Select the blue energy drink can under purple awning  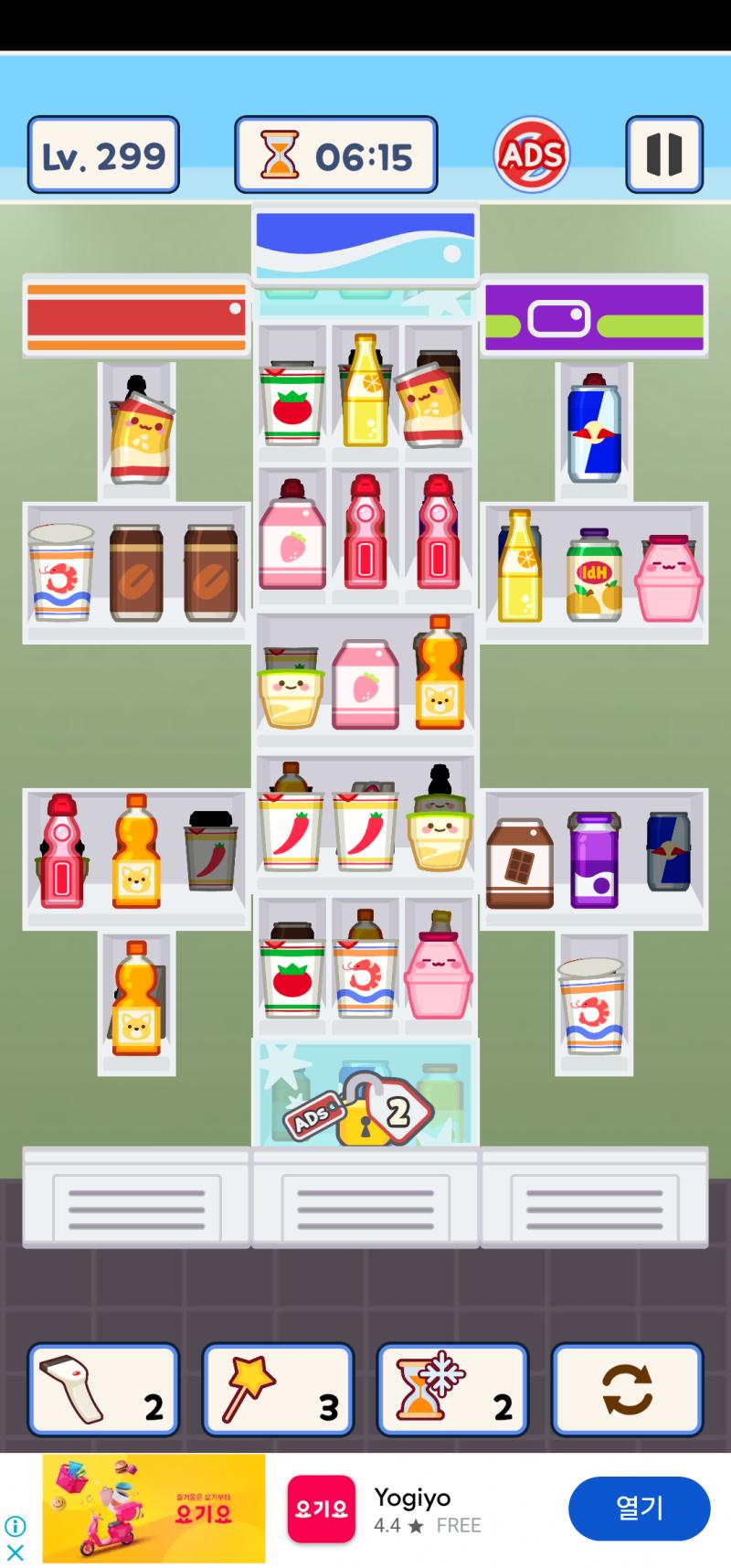[594, 428]
